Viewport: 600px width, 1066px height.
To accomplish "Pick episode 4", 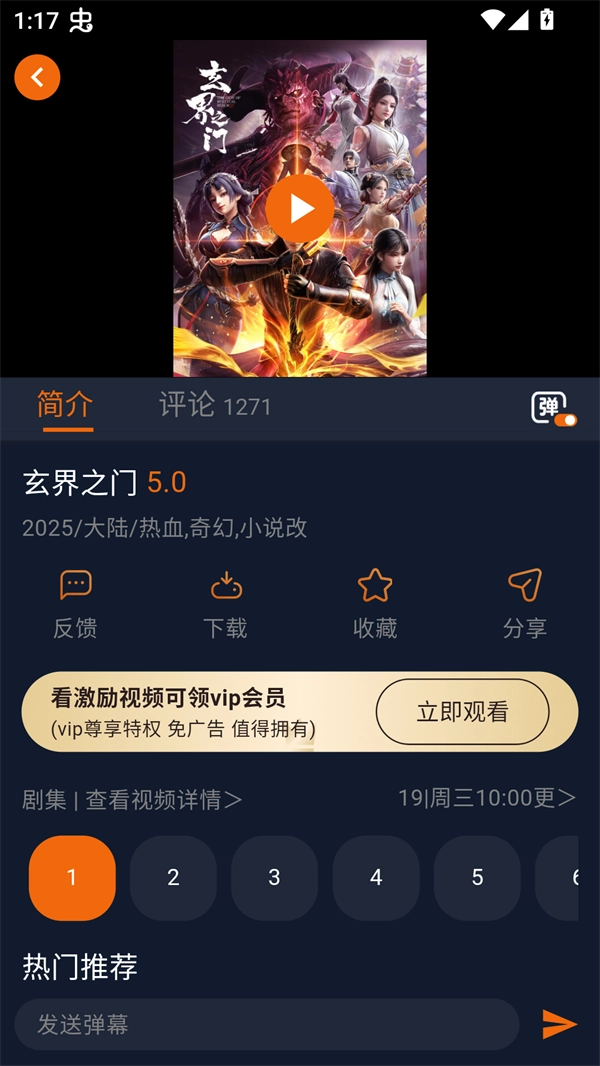I will [x=376, y=878].
